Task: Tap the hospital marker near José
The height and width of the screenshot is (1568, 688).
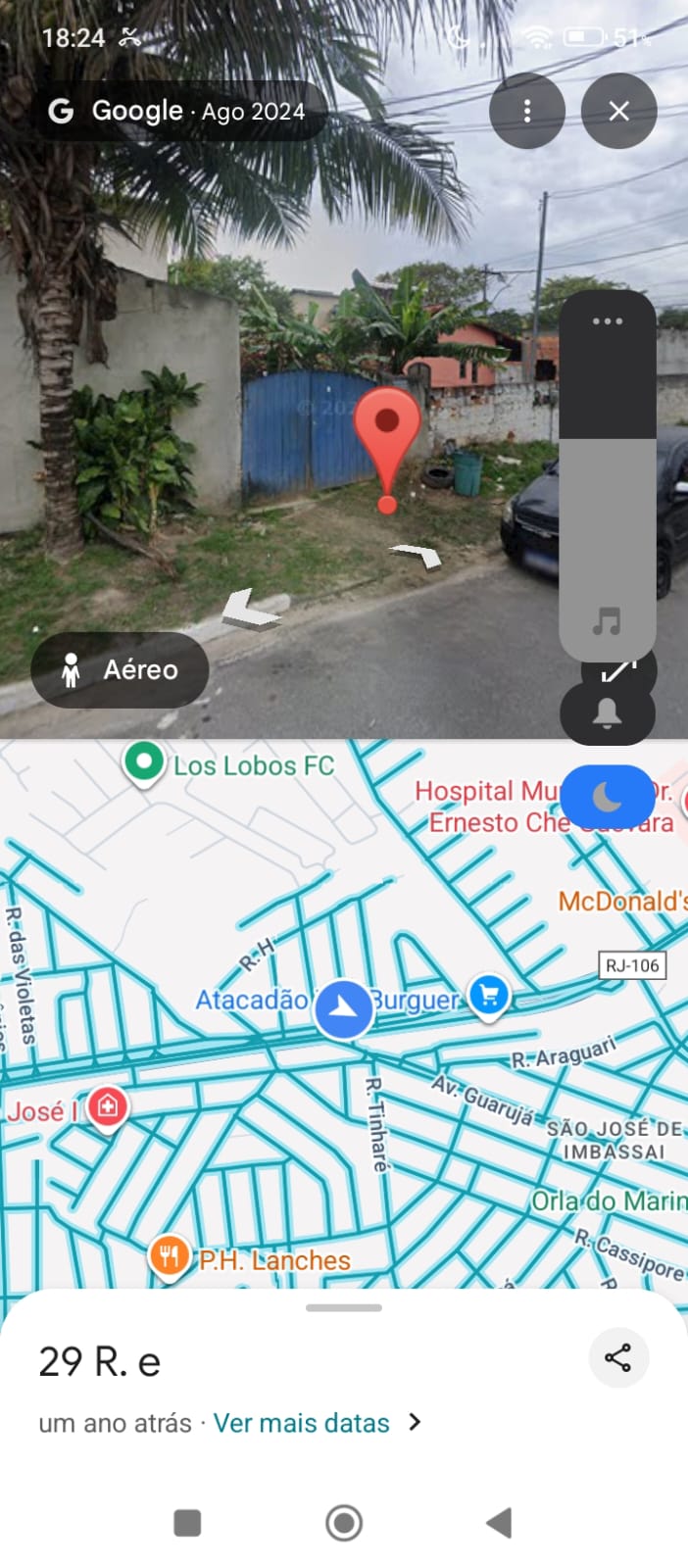Action: (x=107, y=1107)
